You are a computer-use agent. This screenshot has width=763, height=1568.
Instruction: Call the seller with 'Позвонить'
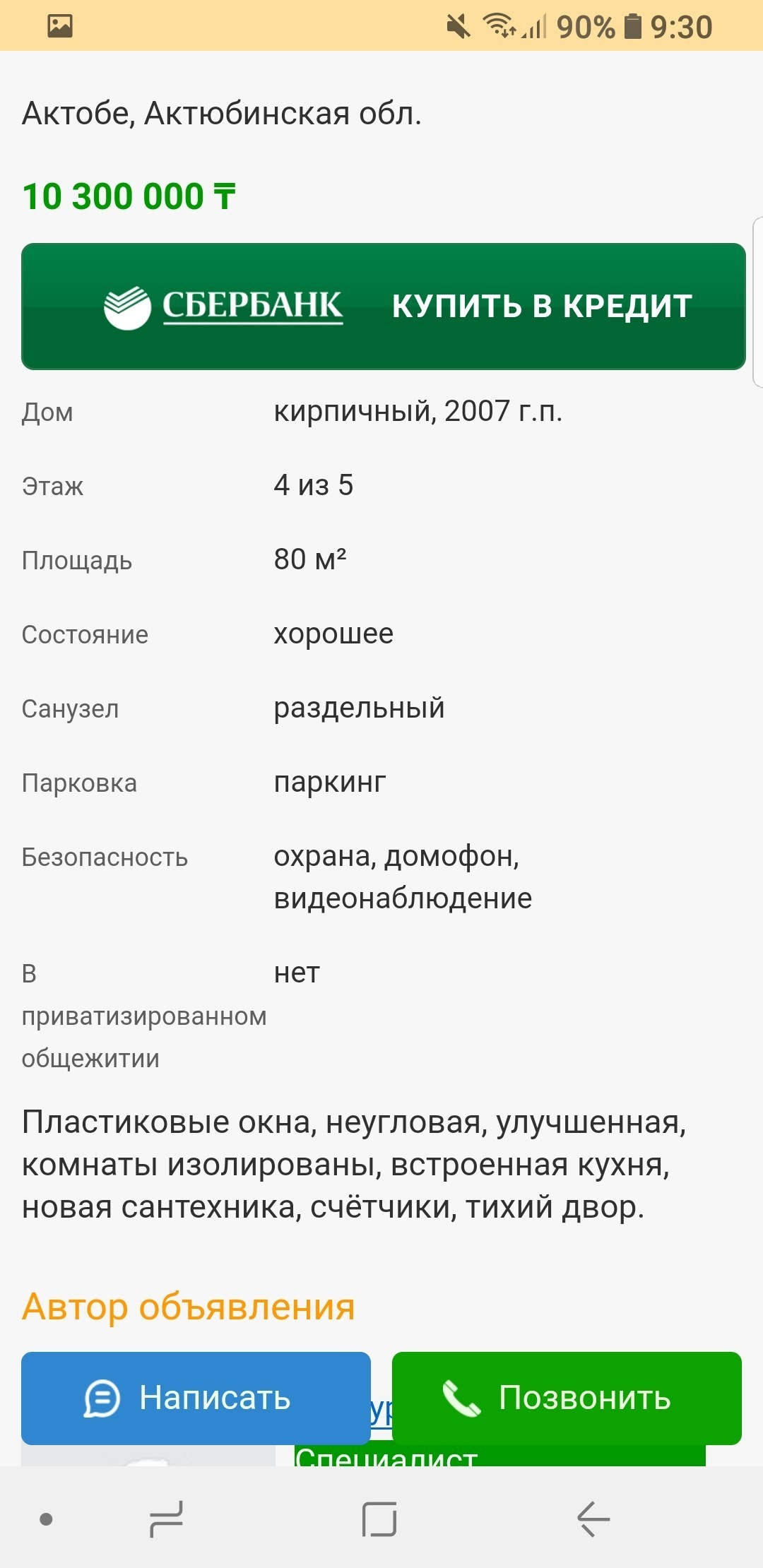pos(567,1398)
